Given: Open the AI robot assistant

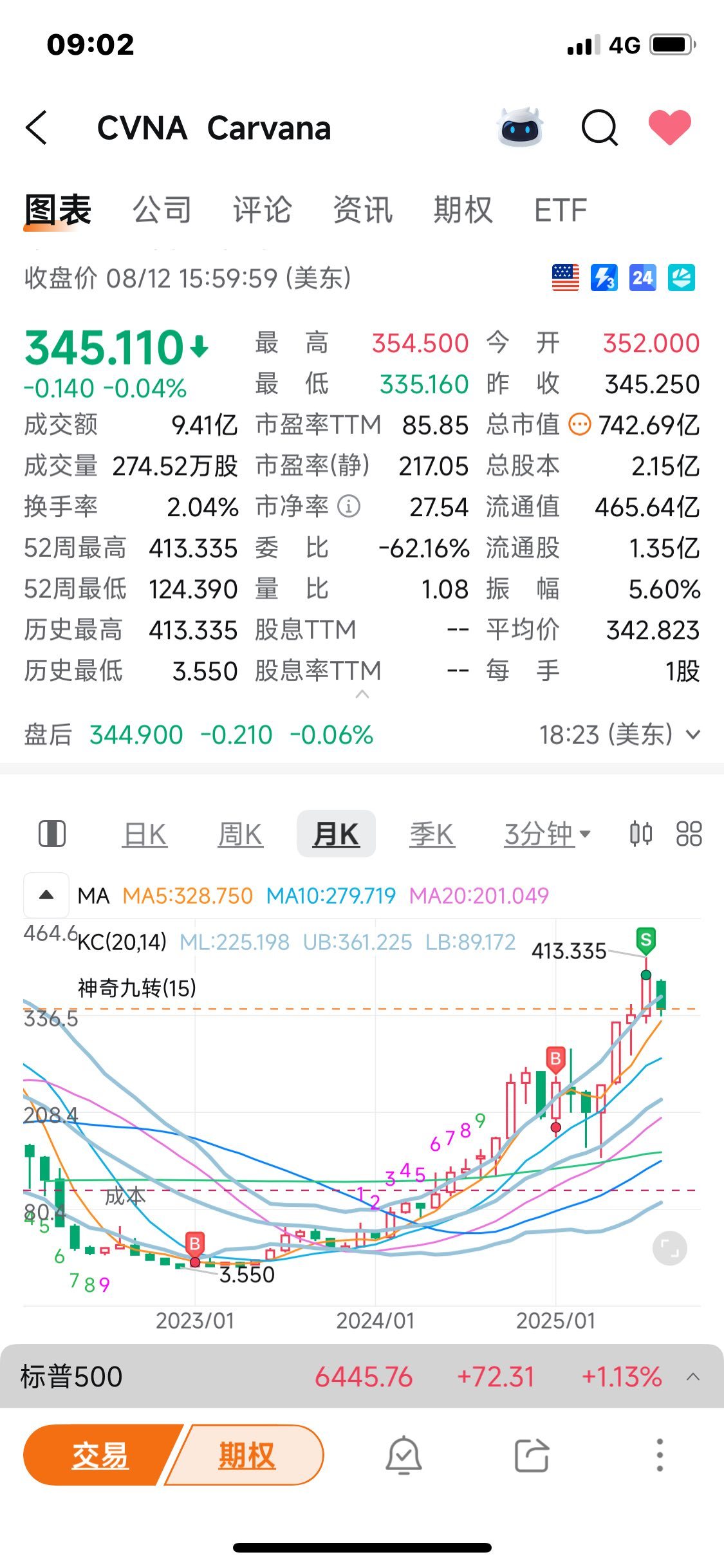Looking at the screenshot, I should (x=520, y=127).
